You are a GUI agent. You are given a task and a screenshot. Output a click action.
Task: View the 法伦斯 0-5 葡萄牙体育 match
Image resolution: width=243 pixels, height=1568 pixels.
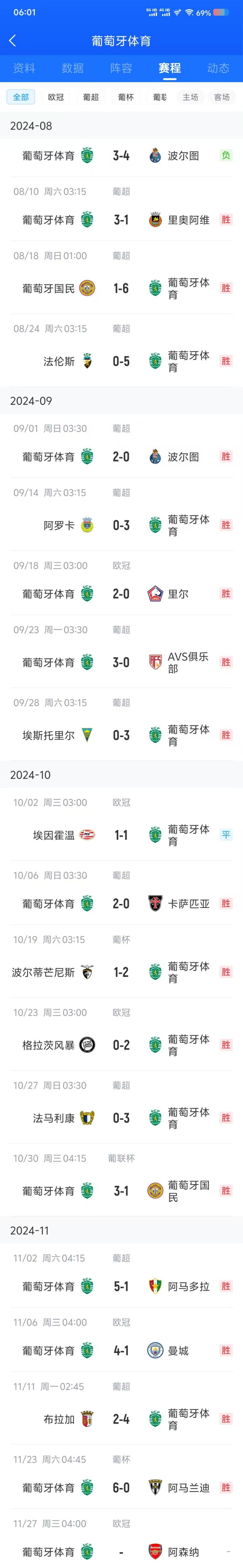(x=121, y=362)
